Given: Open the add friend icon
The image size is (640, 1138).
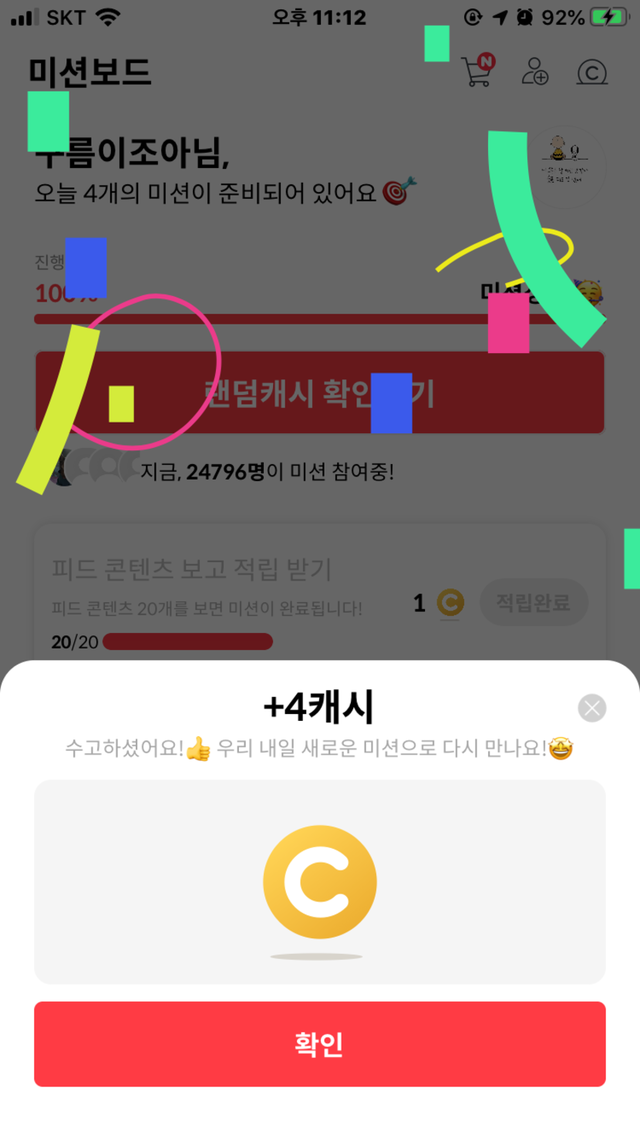Looking at the screenshot, I should point(536,72).
